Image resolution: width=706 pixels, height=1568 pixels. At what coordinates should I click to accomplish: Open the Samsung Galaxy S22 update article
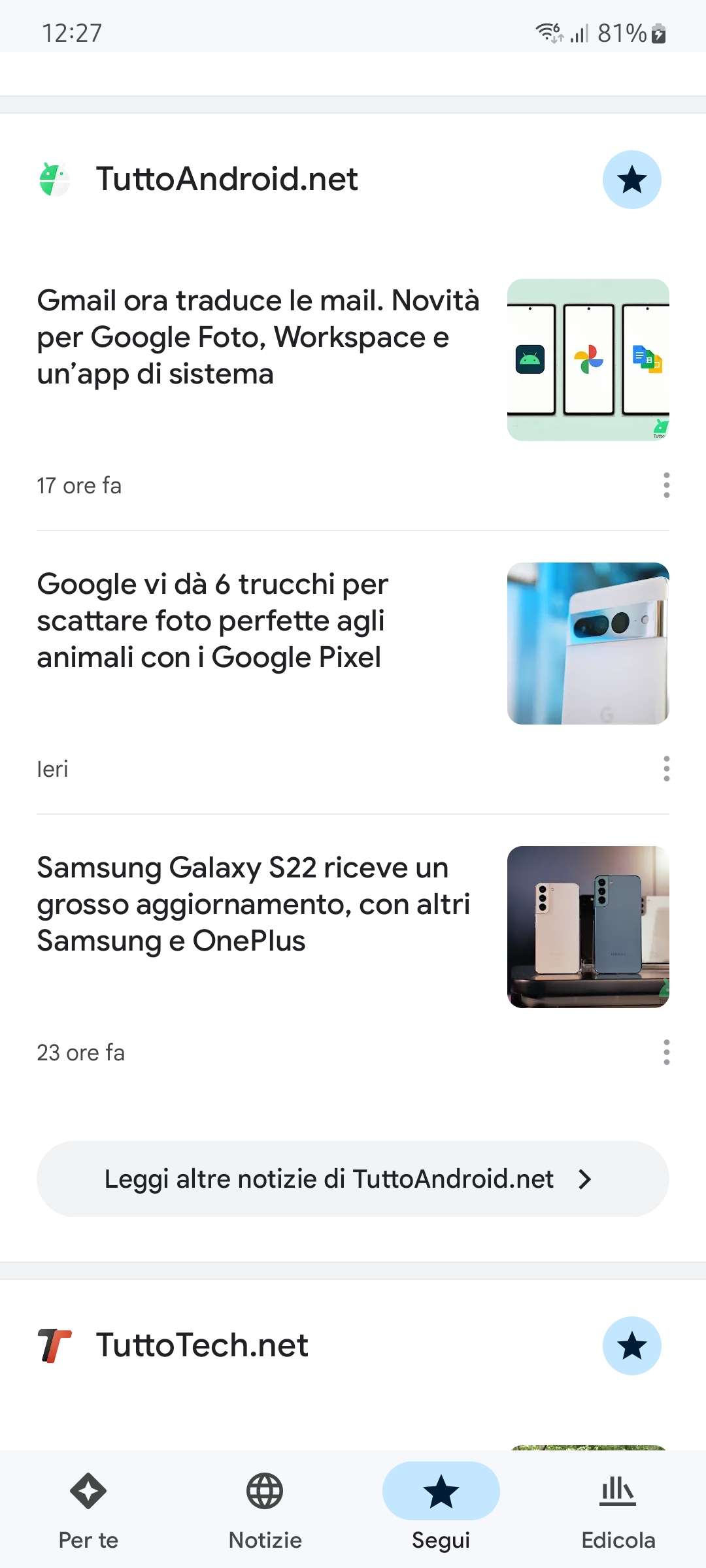(254, 904)
